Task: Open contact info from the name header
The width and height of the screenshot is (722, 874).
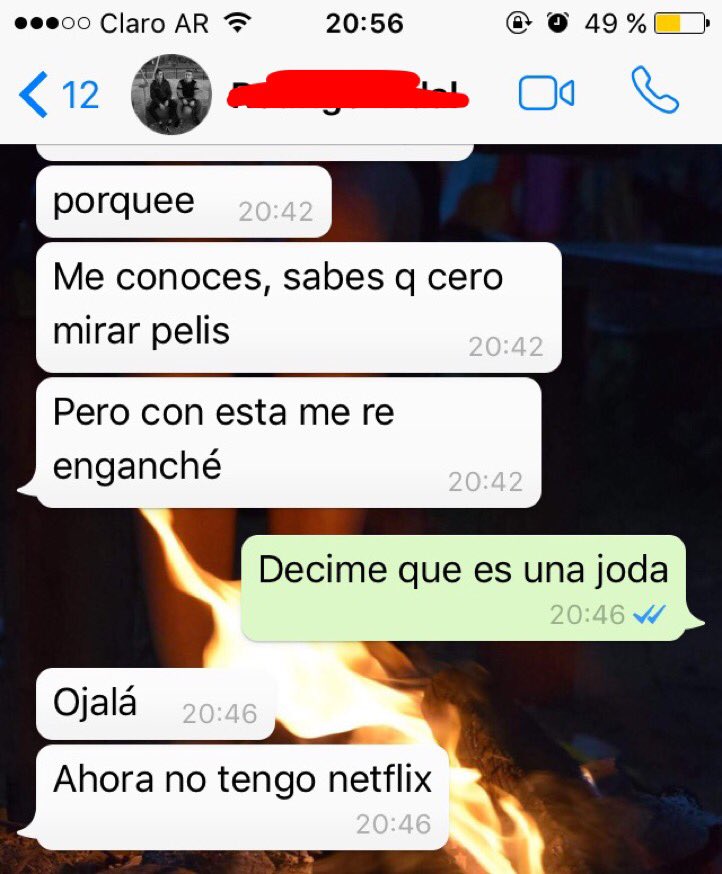Action: 347,94
